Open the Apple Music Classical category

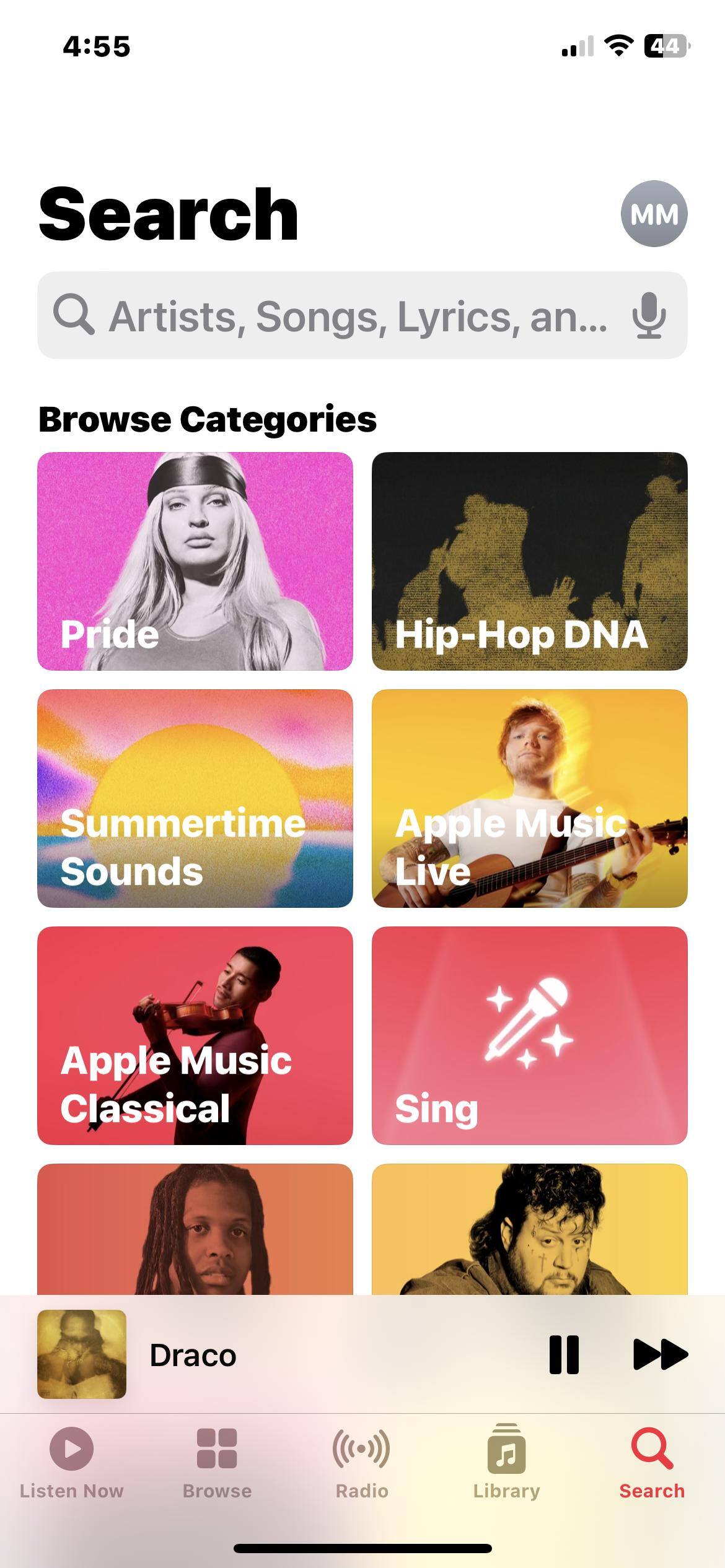click(x=195, y=1035)
